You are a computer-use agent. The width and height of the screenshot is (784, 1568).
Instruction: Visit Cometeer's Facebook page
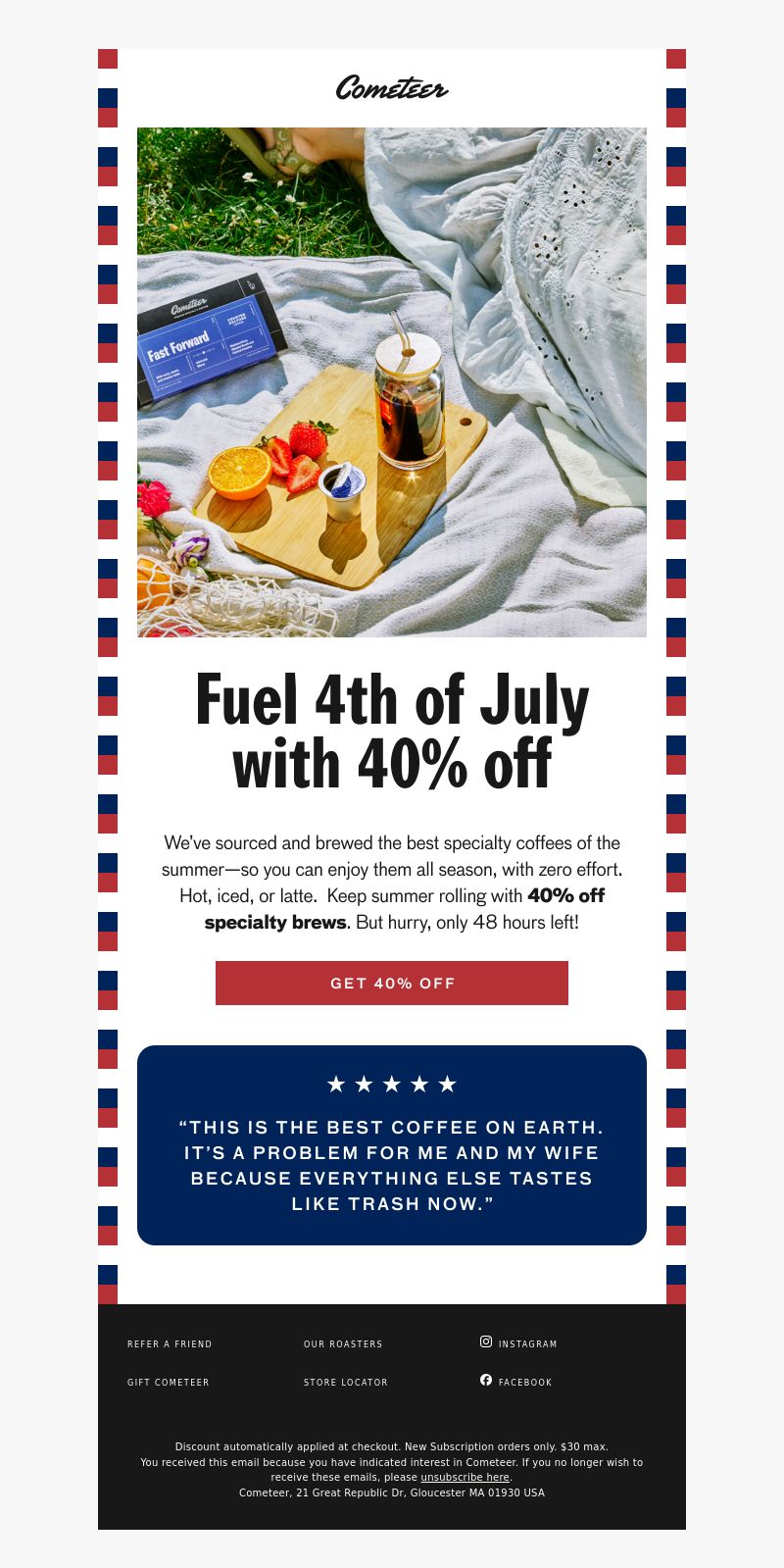pyautogui.click(x=516, y=1381)
